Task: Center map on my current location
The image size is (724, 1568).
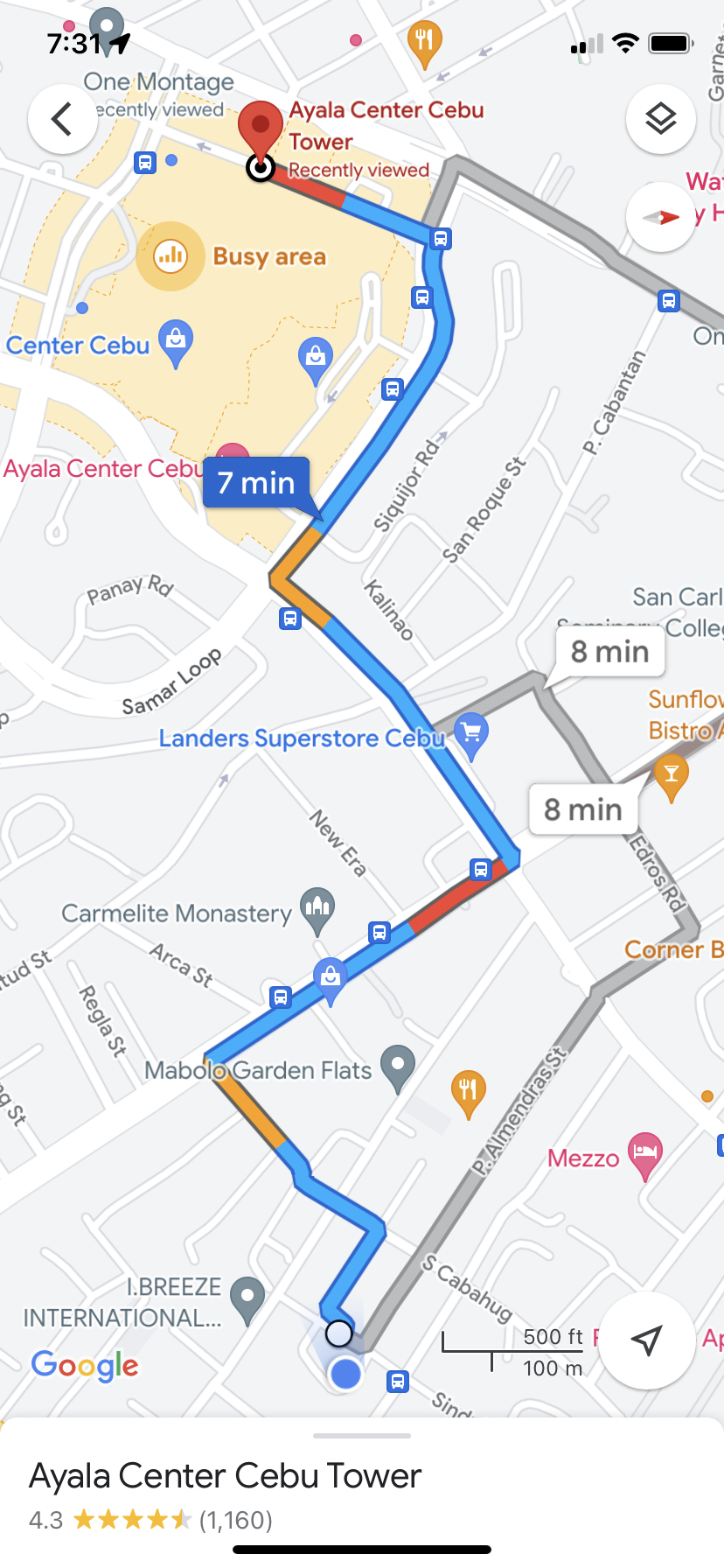Action: [x=645, y=1340]
